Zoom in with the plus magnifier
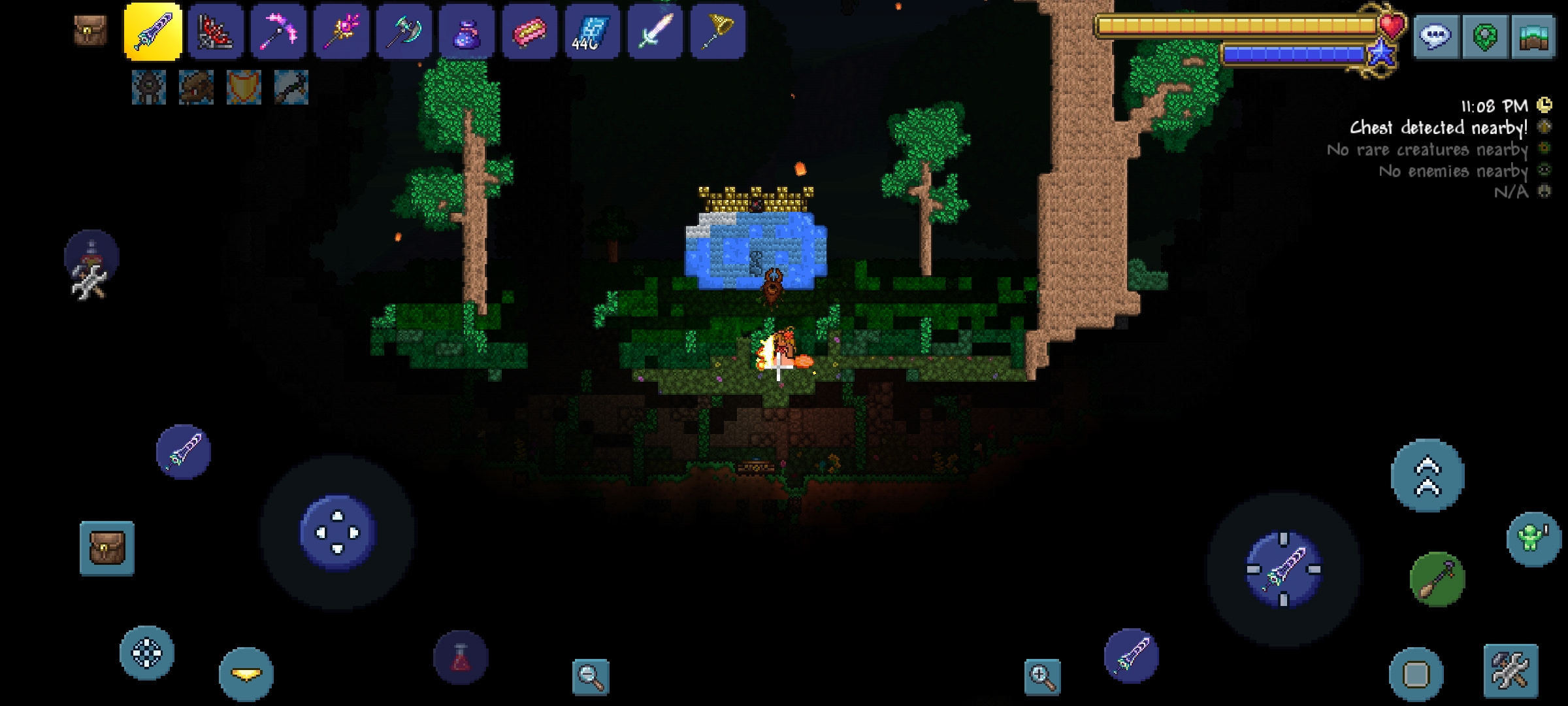Viewport: 1568px width, 706px height. click(1042, 677)
